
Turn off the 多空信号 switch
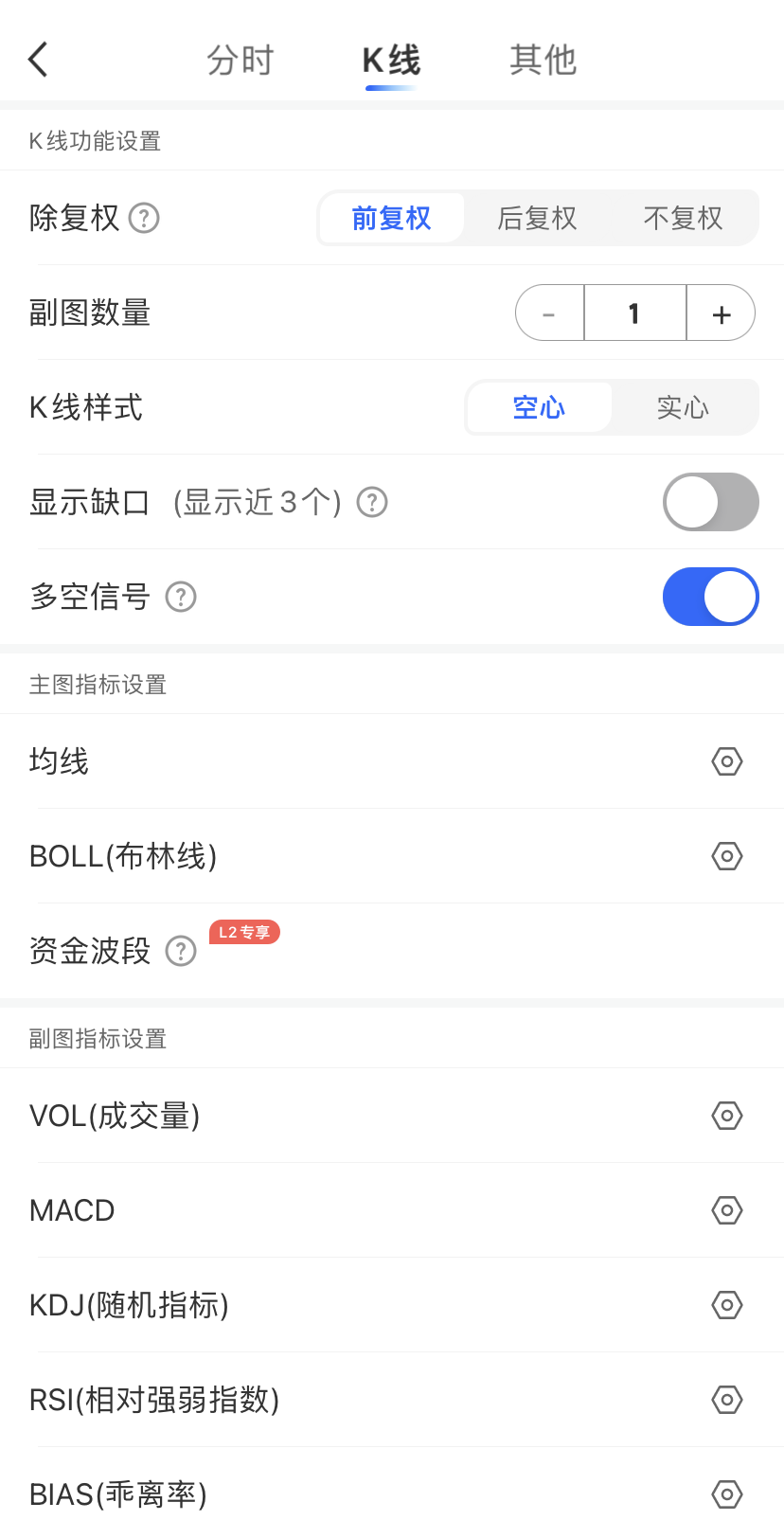click(x=710, y=597)
